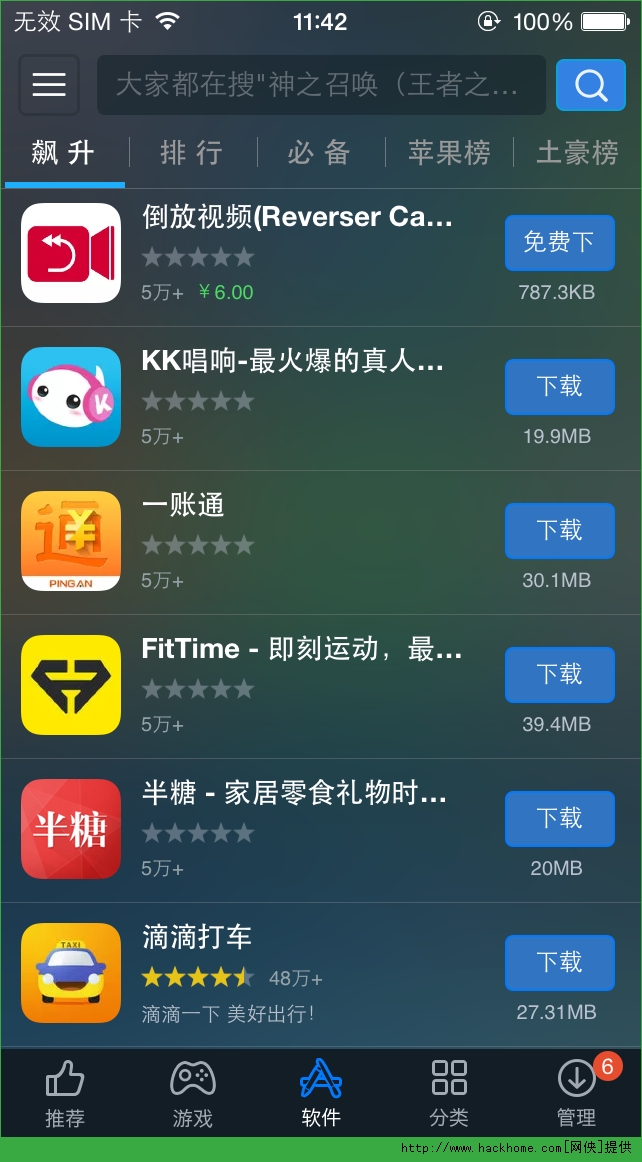This screenshot has height=1162, width=642.
Task: Download 滴滴打车
Action: click(559, 962)
